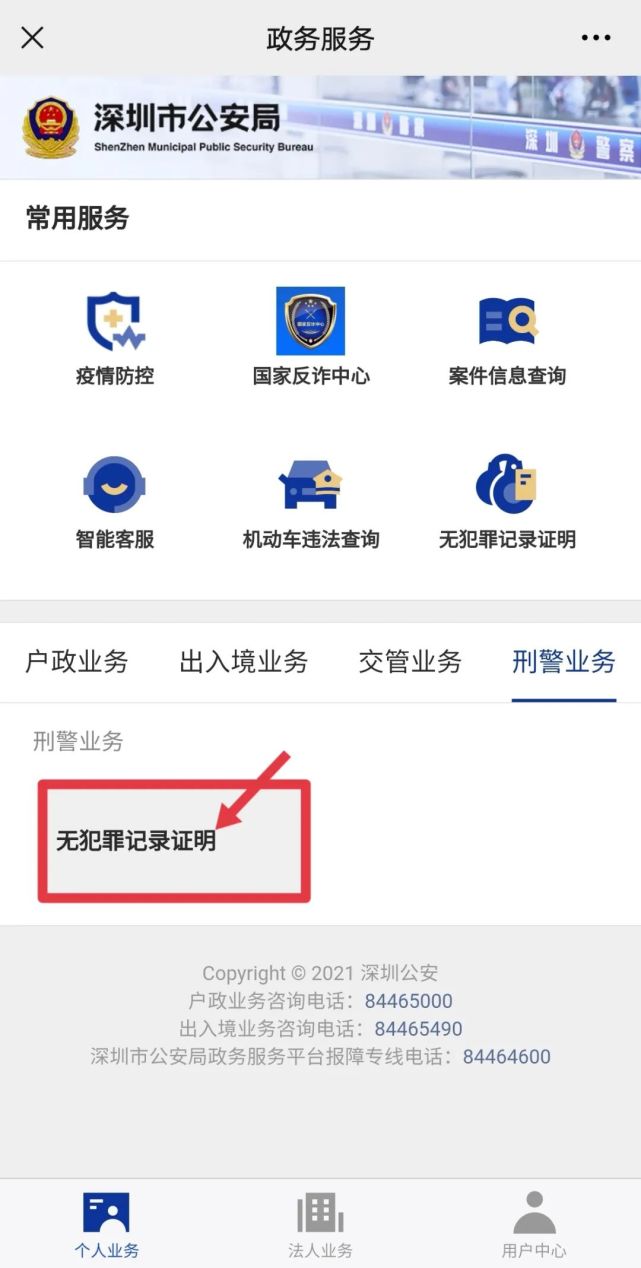Image resolution: width=641 pixels, height=1268 pixels.
Task: Close the 政务服务 page
Action: (32, 38)
